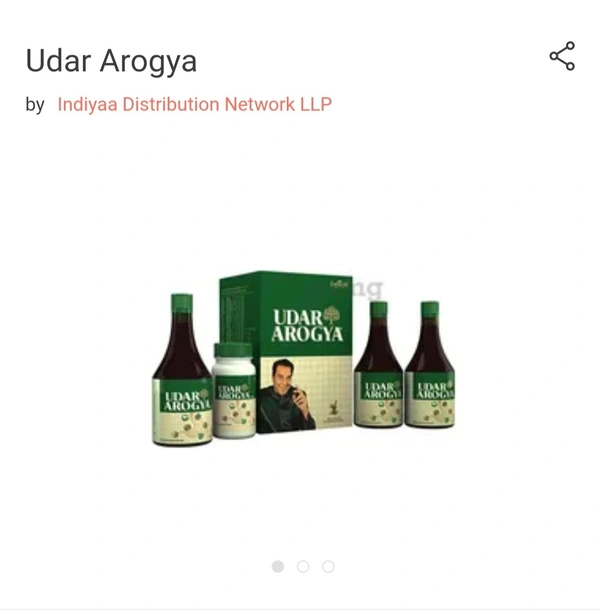Jump to the third image dot
Image resolution: width=600 pixels, height=610 pixels.
[x=328, y=566]
